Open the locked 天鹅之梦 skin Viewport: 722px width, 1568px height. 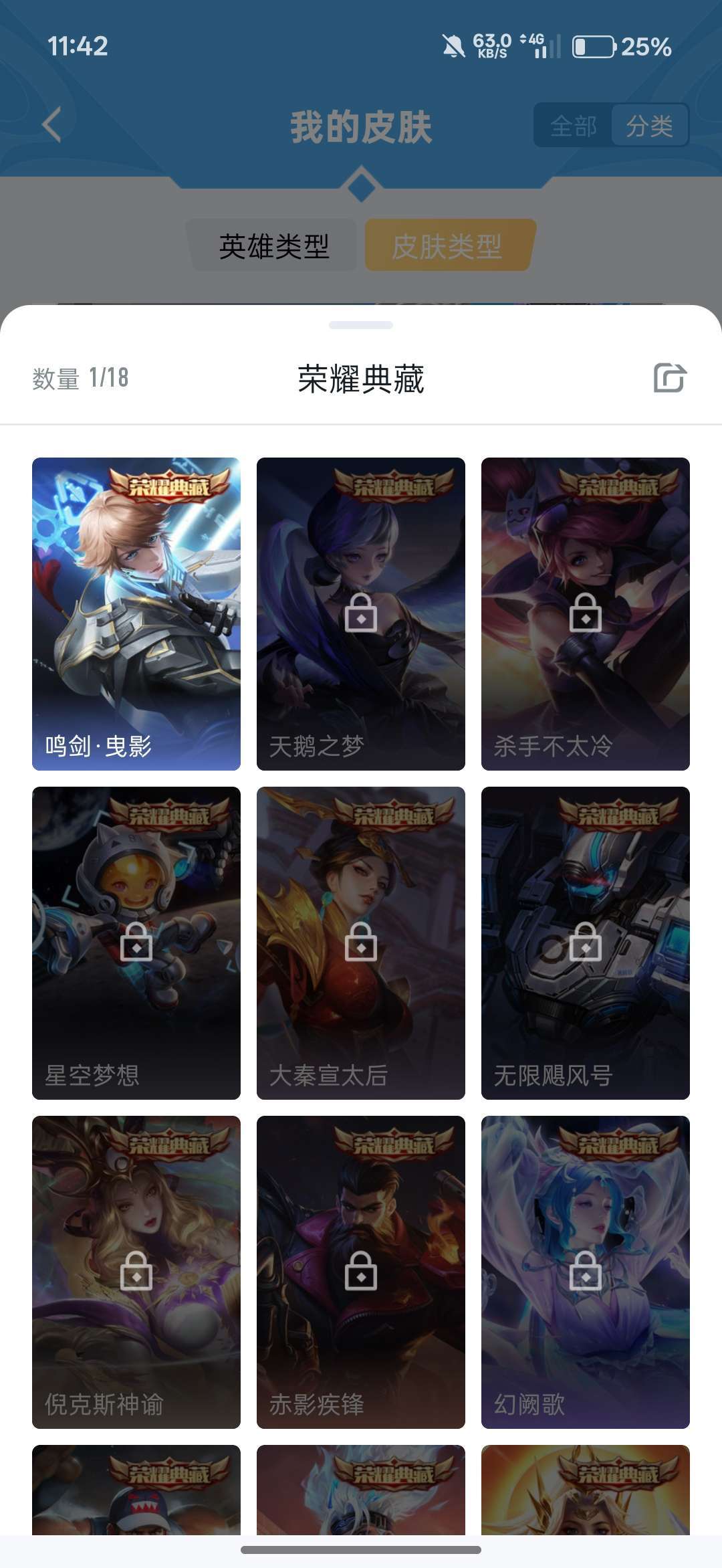(361, 613)
